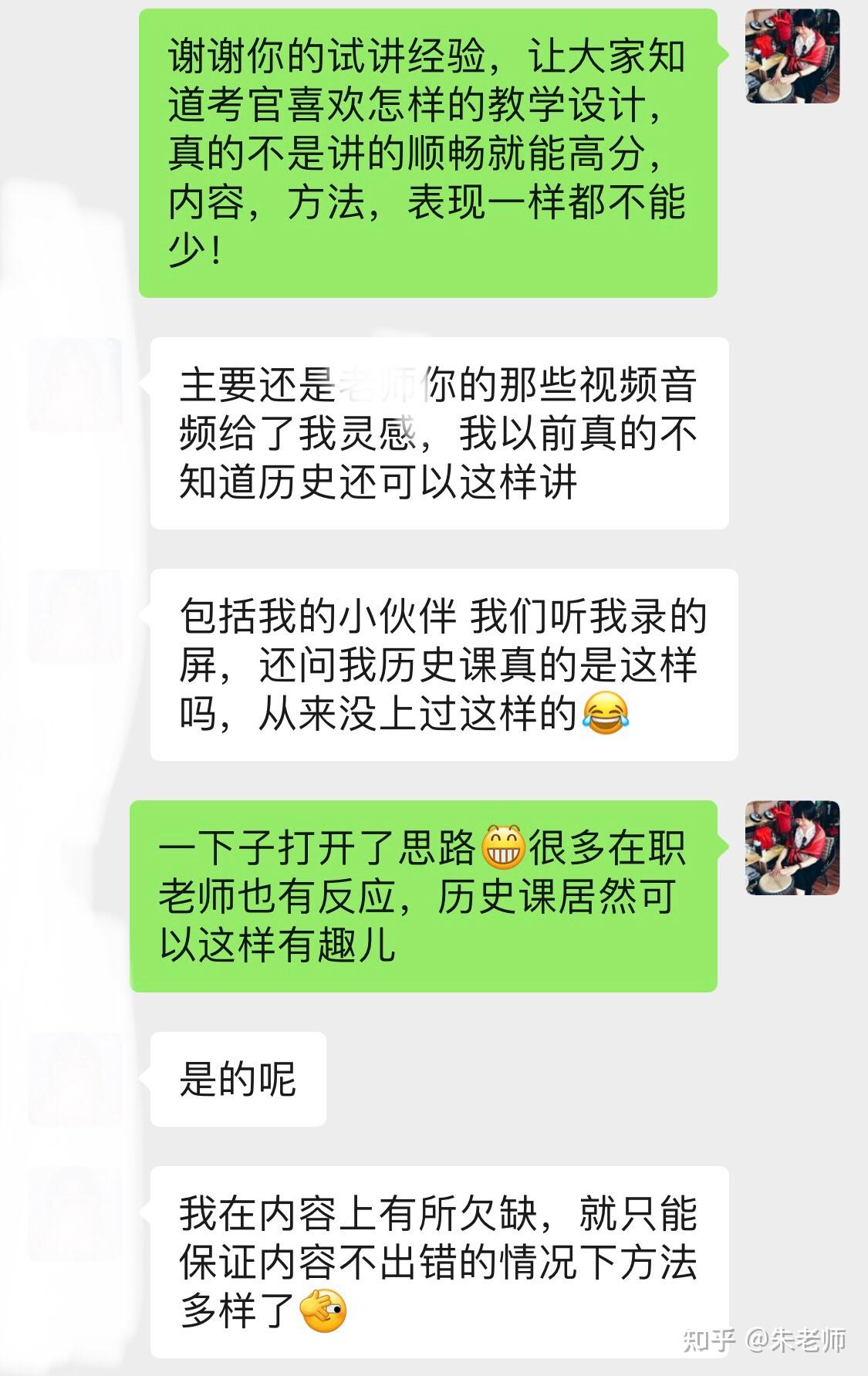
Task: Open blurred contact avatar beside 包括我的小伙伴 message
Action: pos(75,616)
